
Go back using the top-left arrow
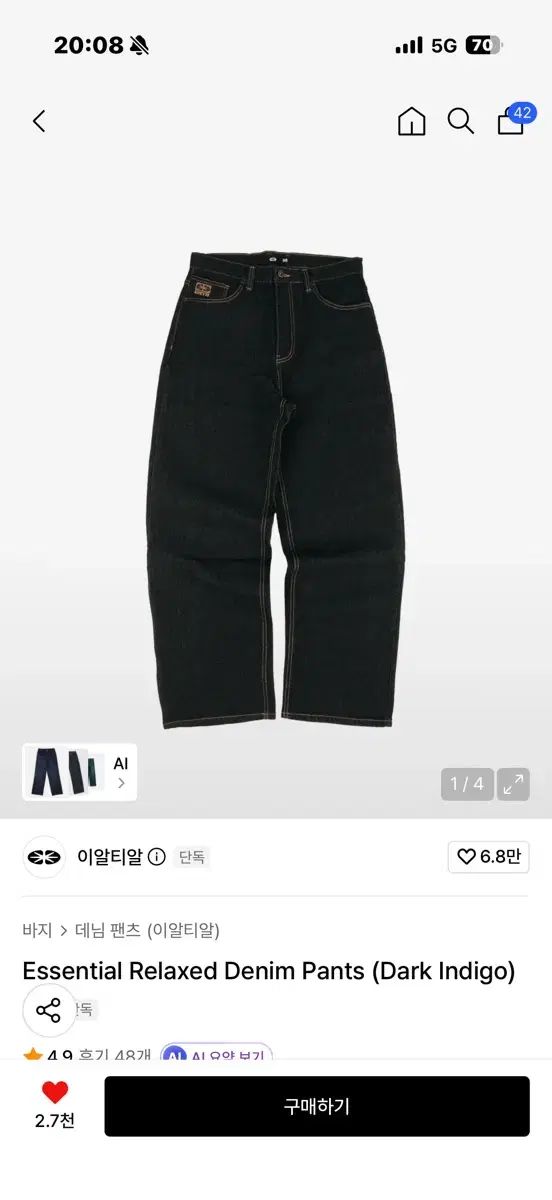pyautogui.click(x=39, y=122)
